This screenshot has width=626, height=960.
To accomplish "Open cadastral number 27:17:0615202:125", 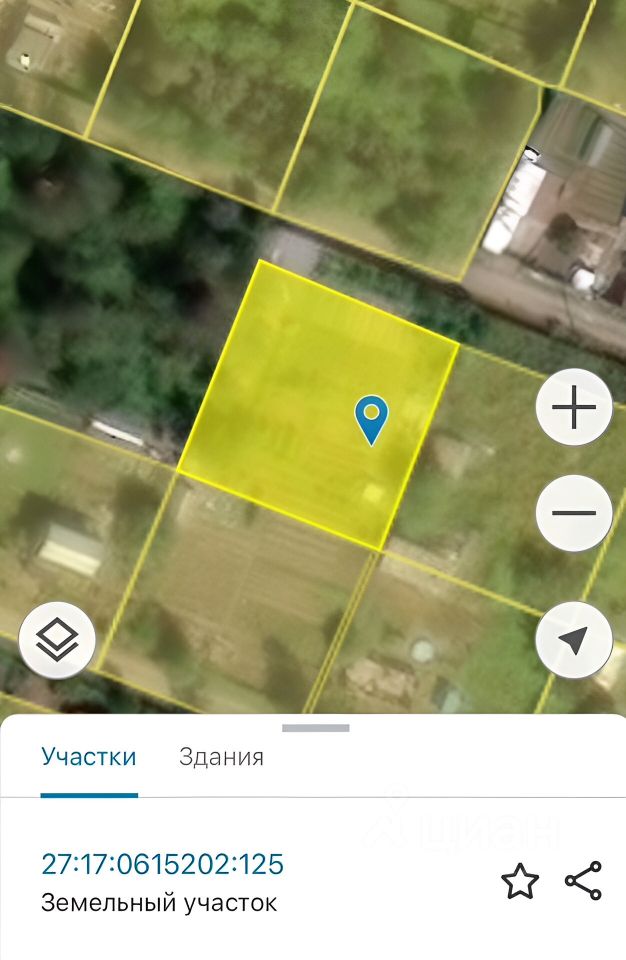I will pyautogui.click(x=162, y=864).
